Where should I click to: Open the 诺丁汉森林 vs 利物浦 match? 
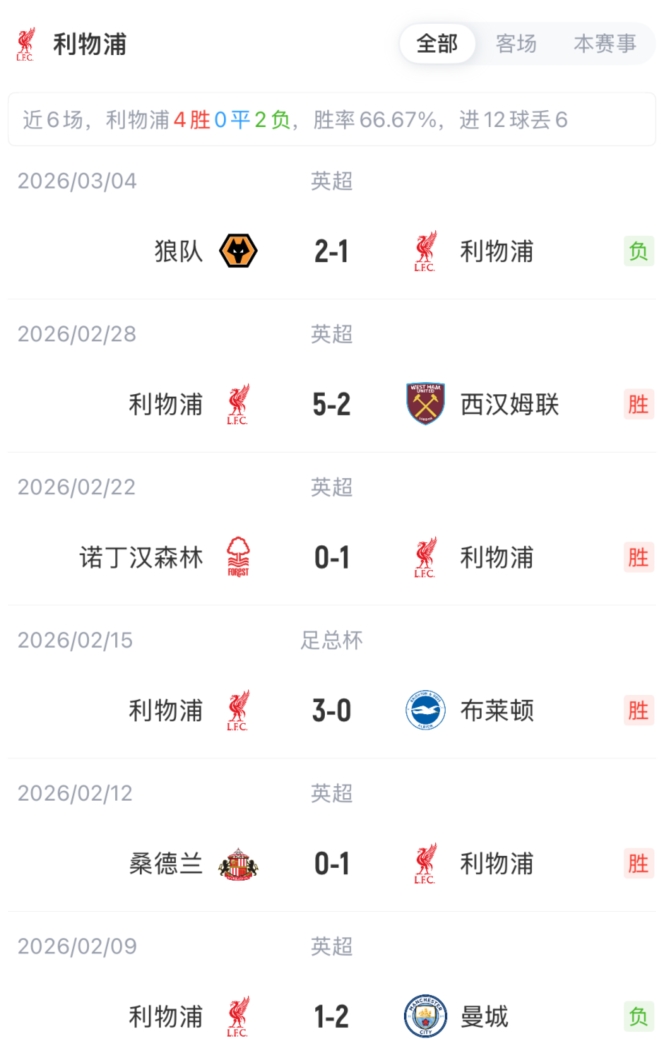coord(332,557)
